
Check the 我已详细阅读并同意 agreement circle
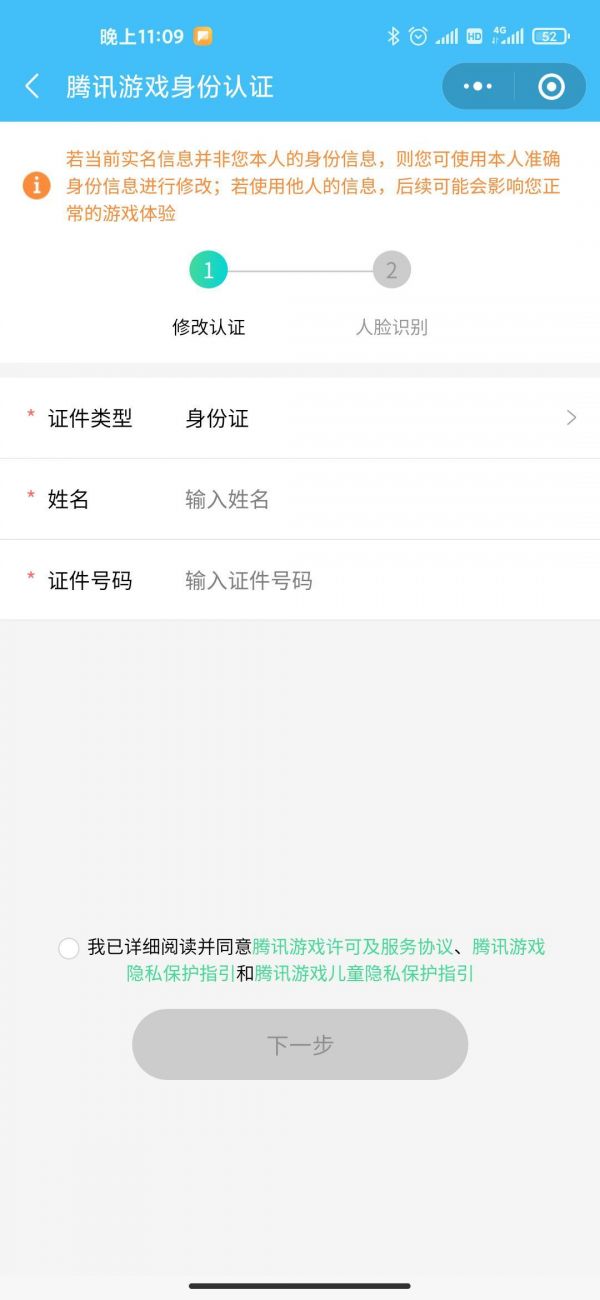pos(69,948)
